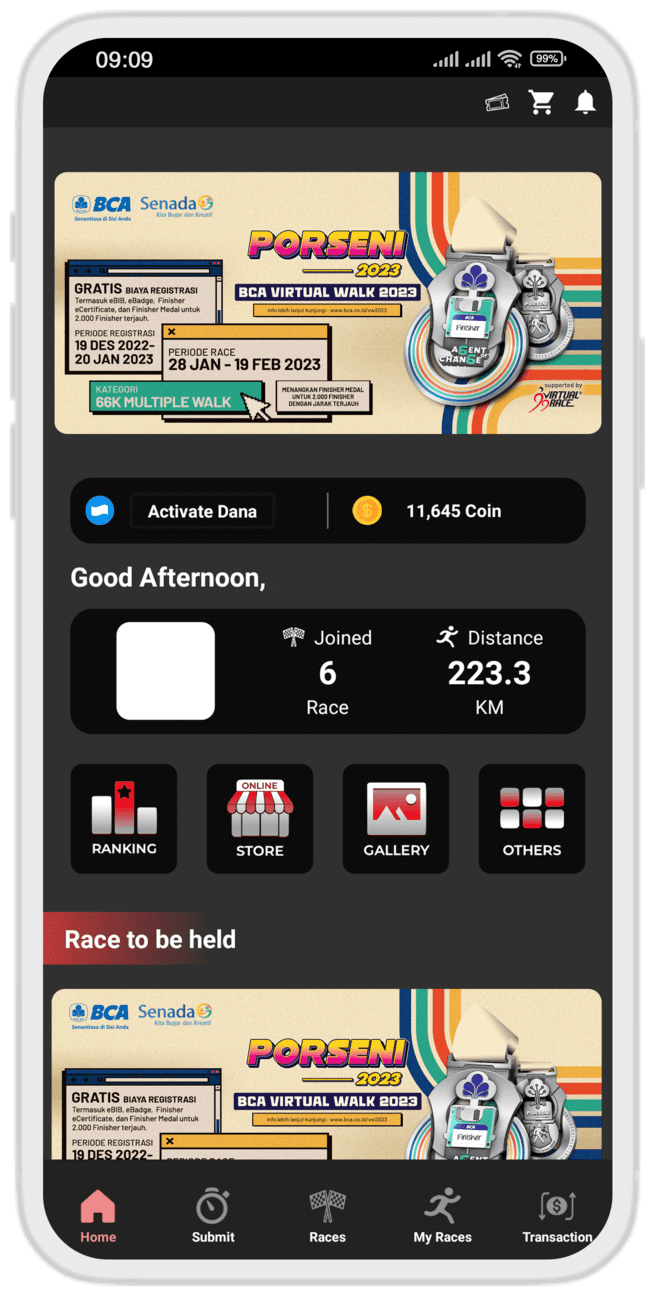Open the PORSENI race card under Race to be held
The image size is (654, 1303).
[327, 1075]
